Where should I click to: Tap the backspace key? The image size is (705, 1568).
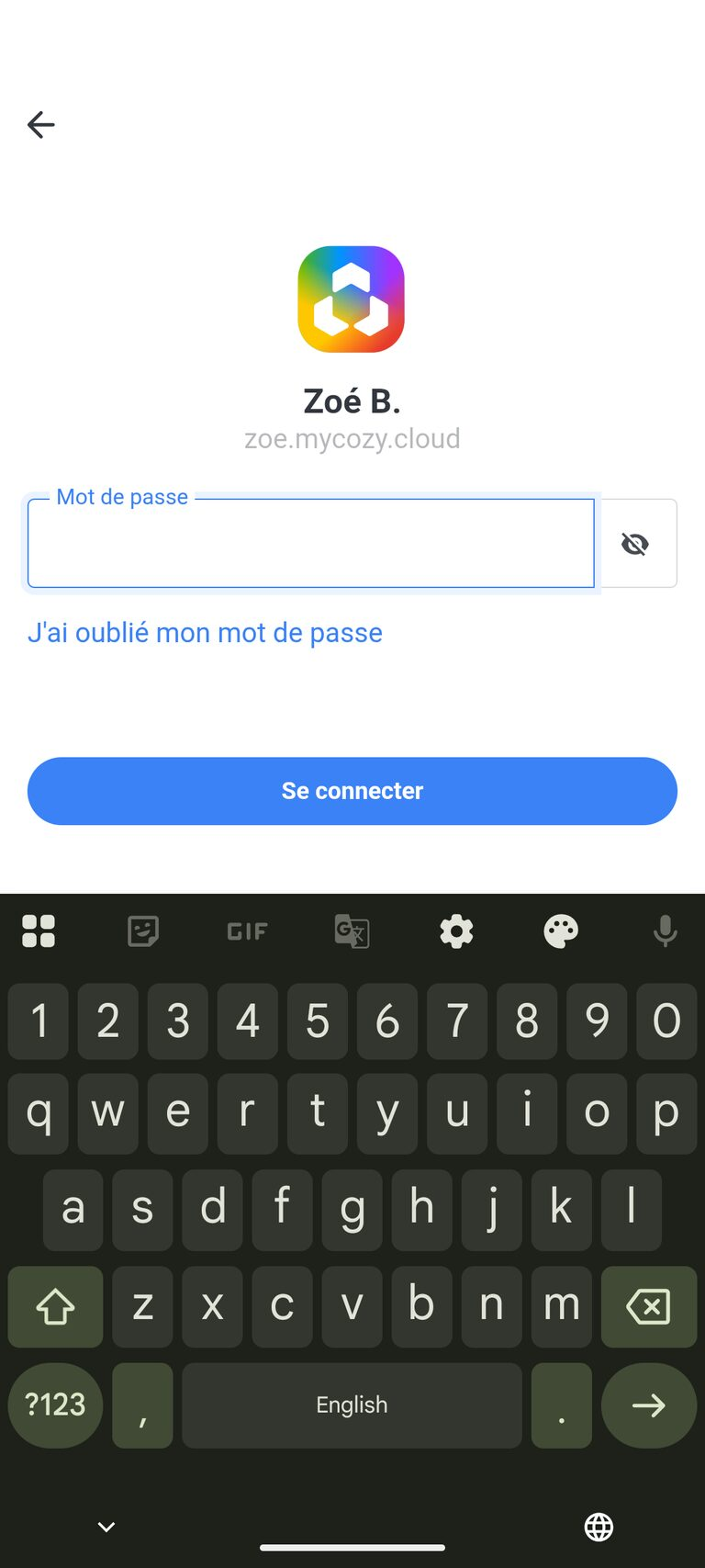tap(648, 1306)
